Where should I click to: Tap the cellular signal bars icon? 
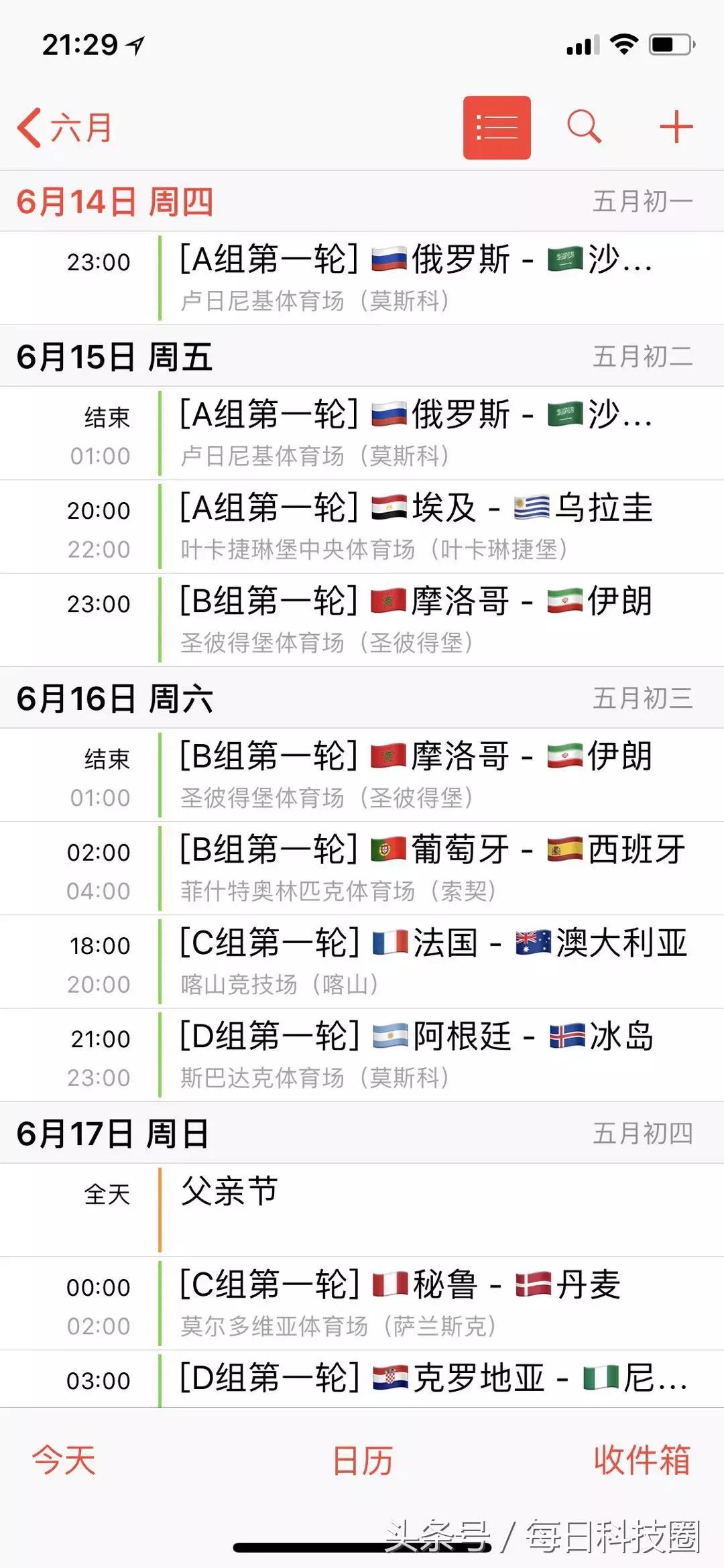(x=581, y=43)
